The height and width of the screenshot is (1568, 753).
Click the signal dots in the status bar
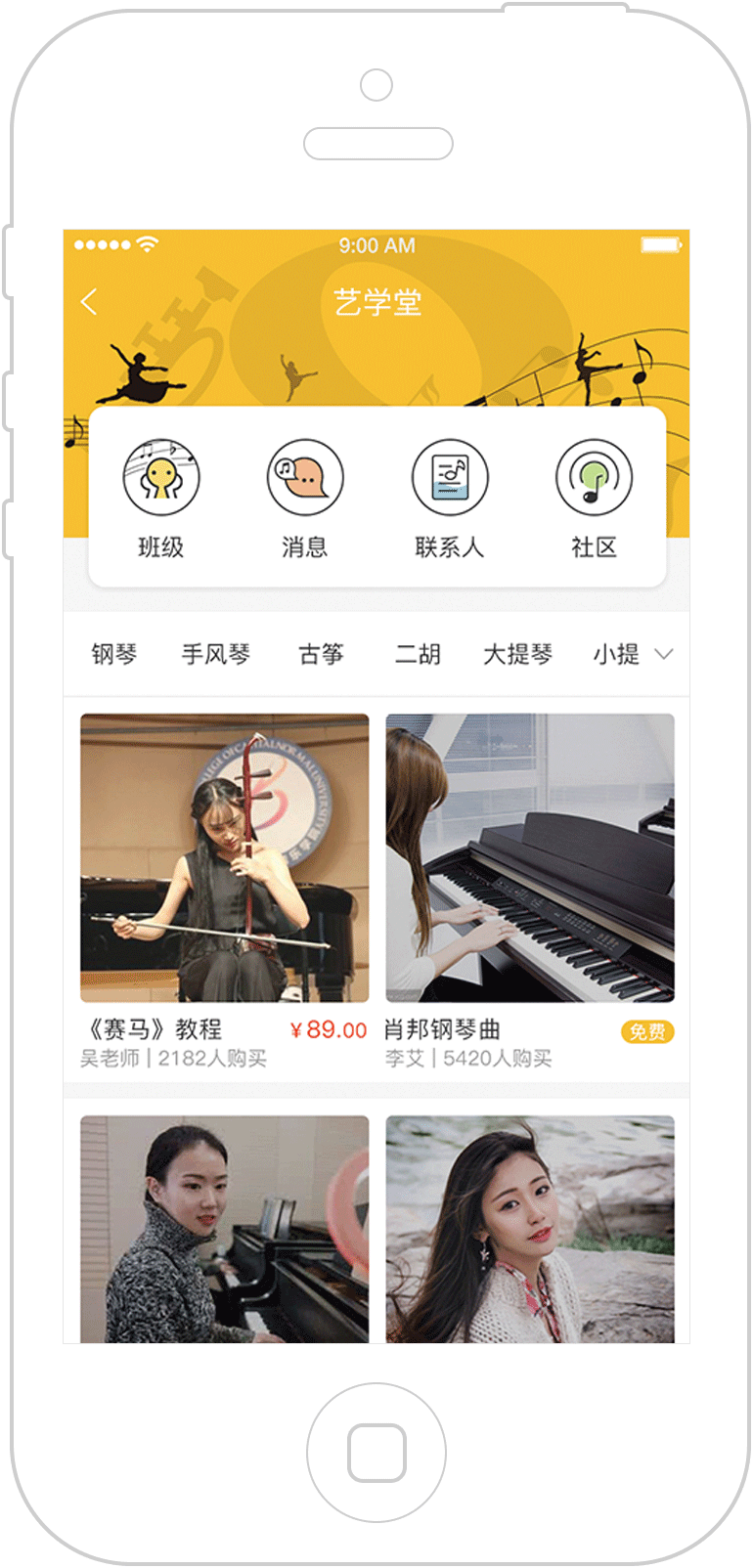click(x=104, y=245)
